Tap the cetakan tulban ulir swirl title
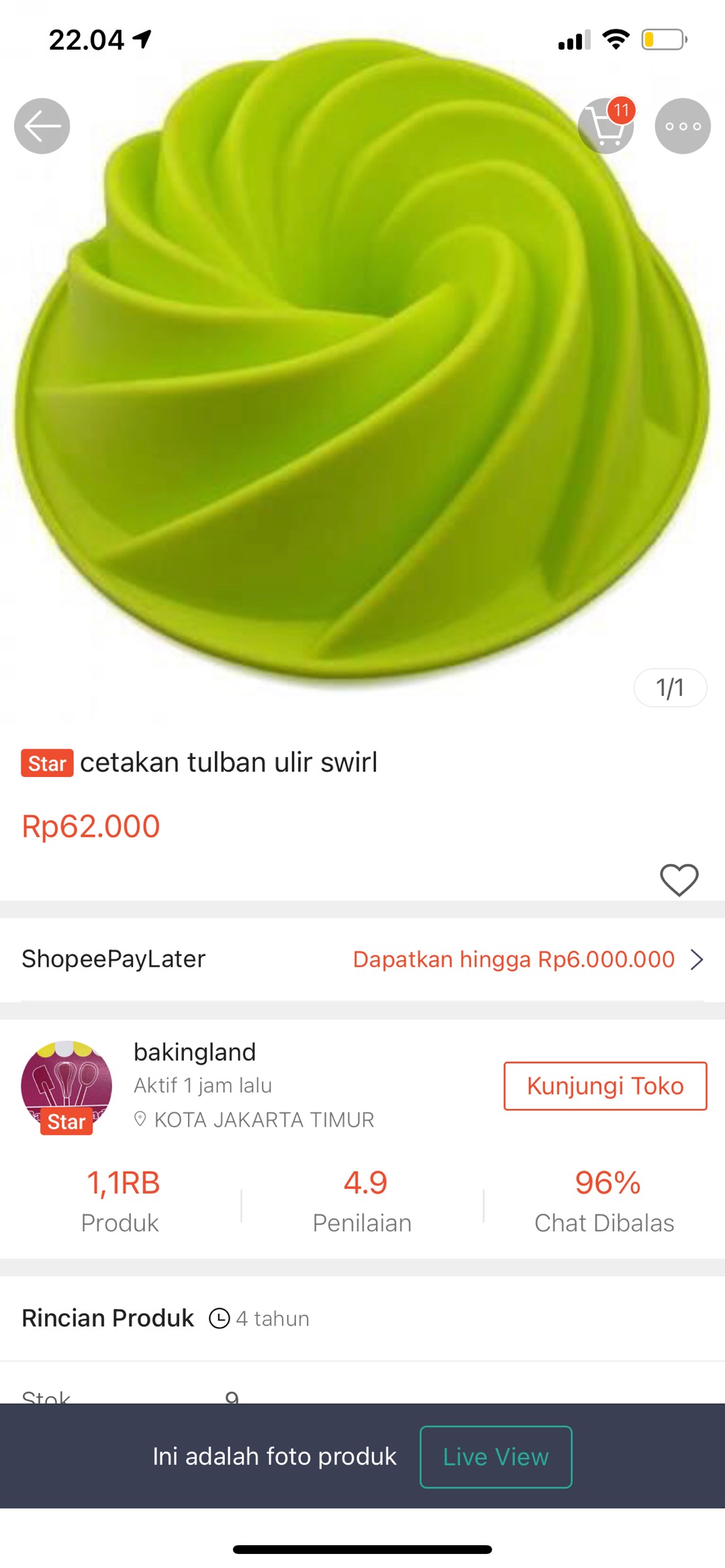725x1568 pixels. [x=228, y=762]
